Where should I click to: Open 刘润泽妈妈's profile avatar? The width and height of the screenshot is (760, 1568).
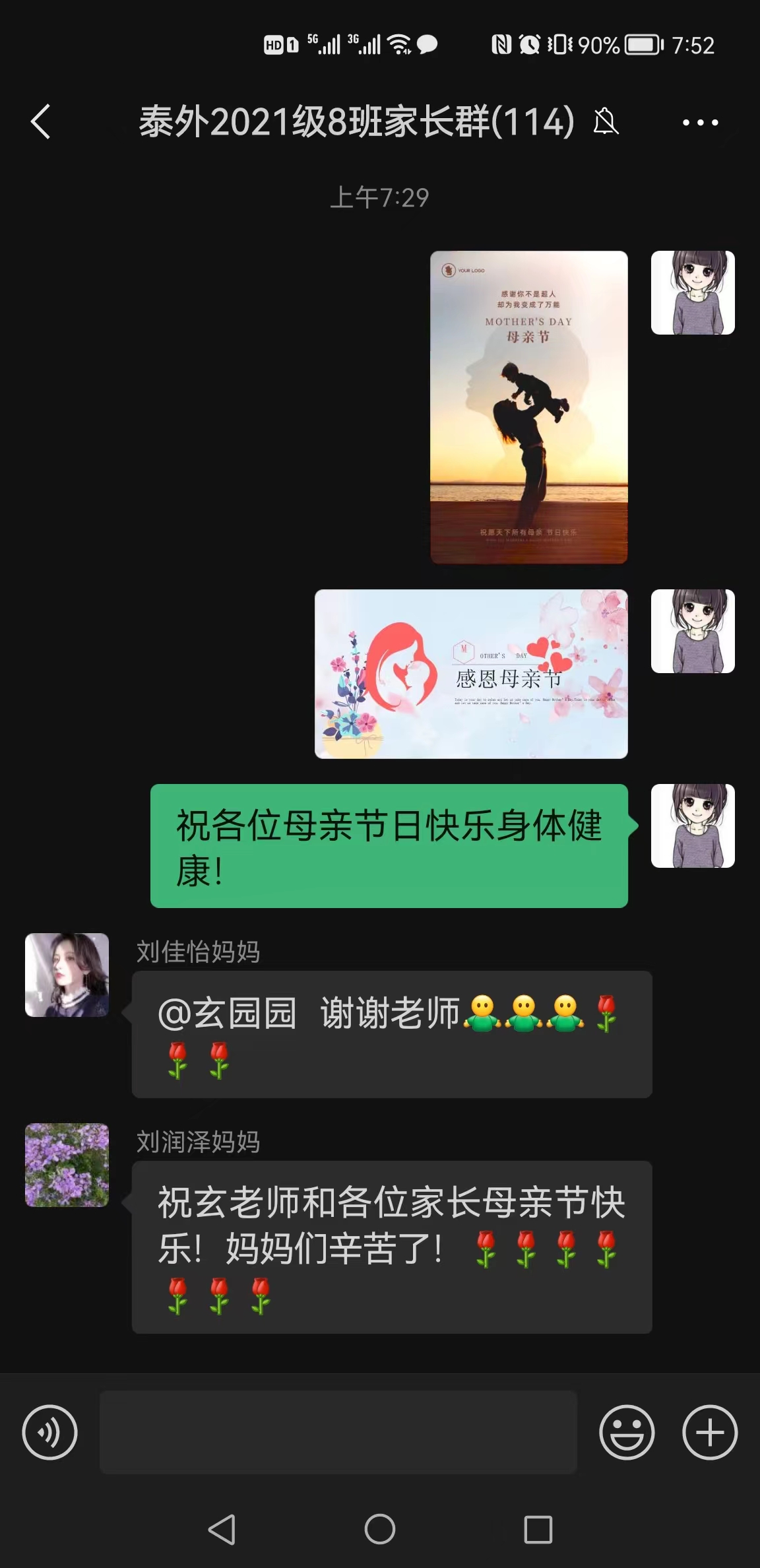pos(67,1165)
